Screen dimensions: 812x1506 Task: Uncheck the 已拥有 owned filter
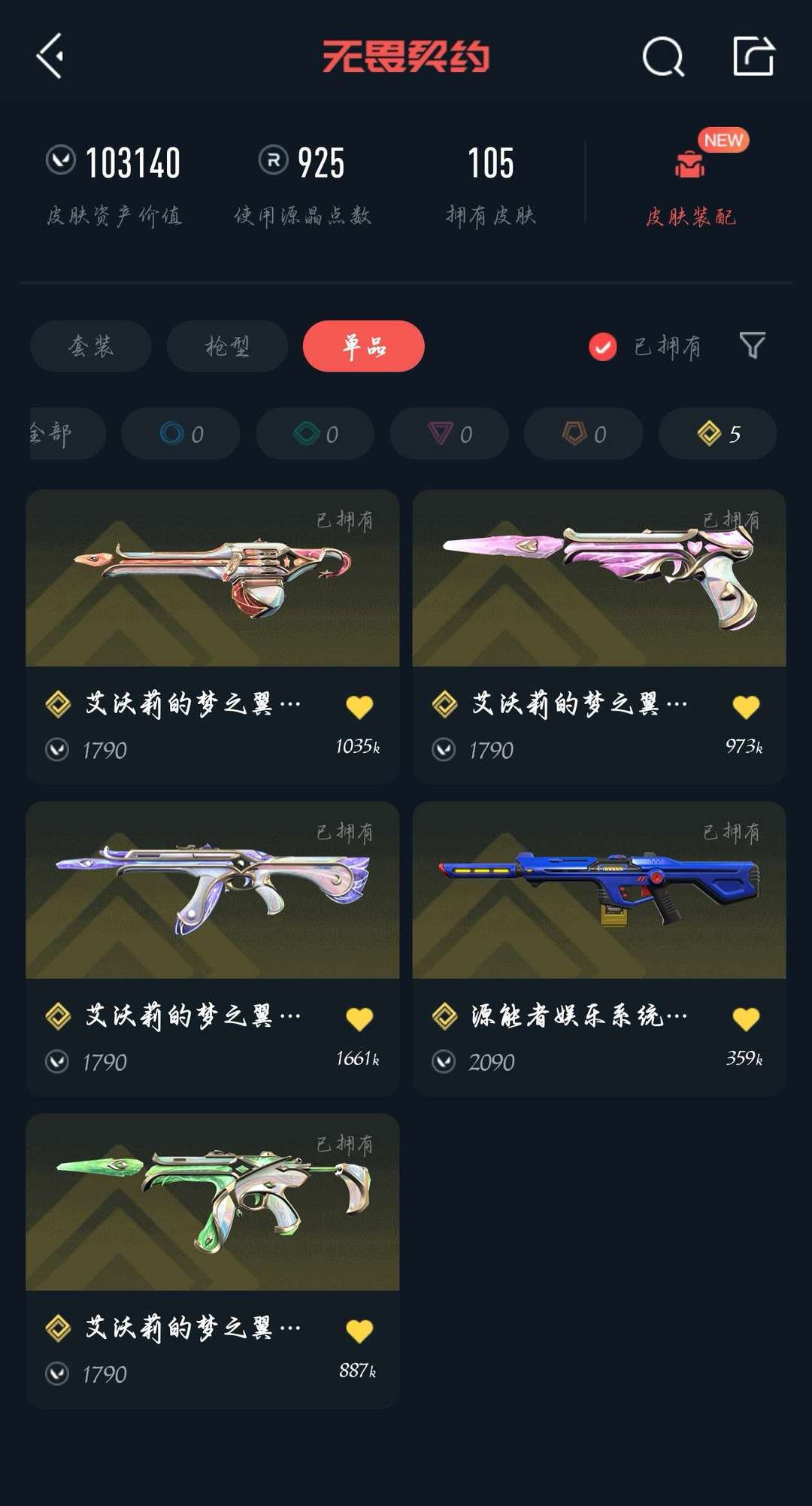[603, 347]
